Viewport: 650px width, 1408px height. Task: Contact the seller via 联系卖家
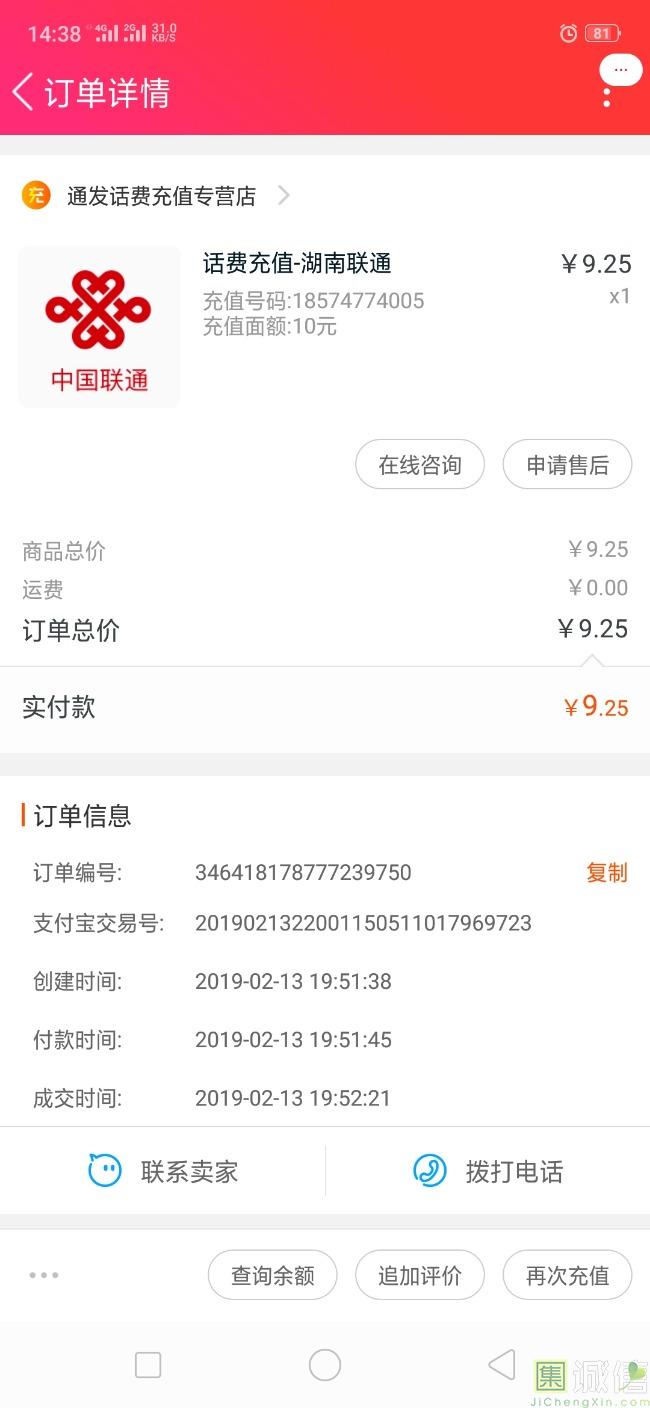click(163, 1171)
